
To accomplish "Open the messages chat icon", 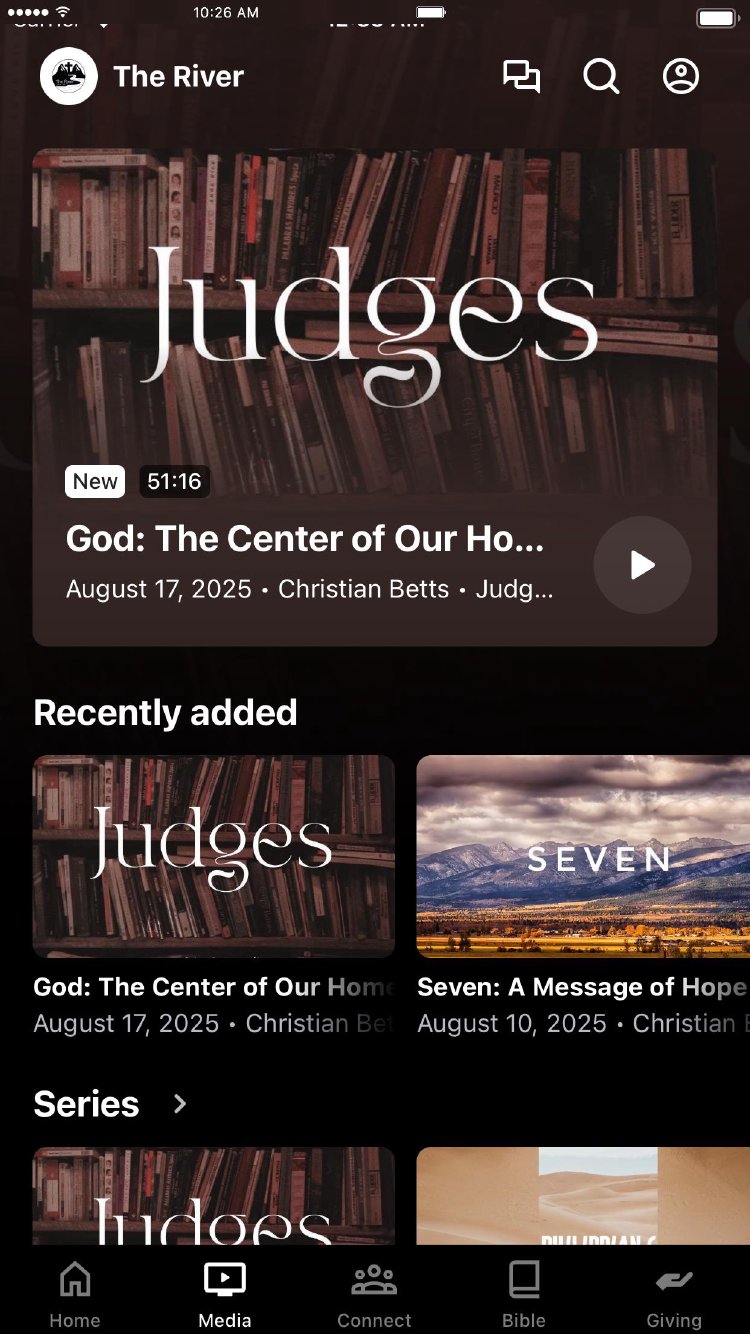I will [521, 77].
